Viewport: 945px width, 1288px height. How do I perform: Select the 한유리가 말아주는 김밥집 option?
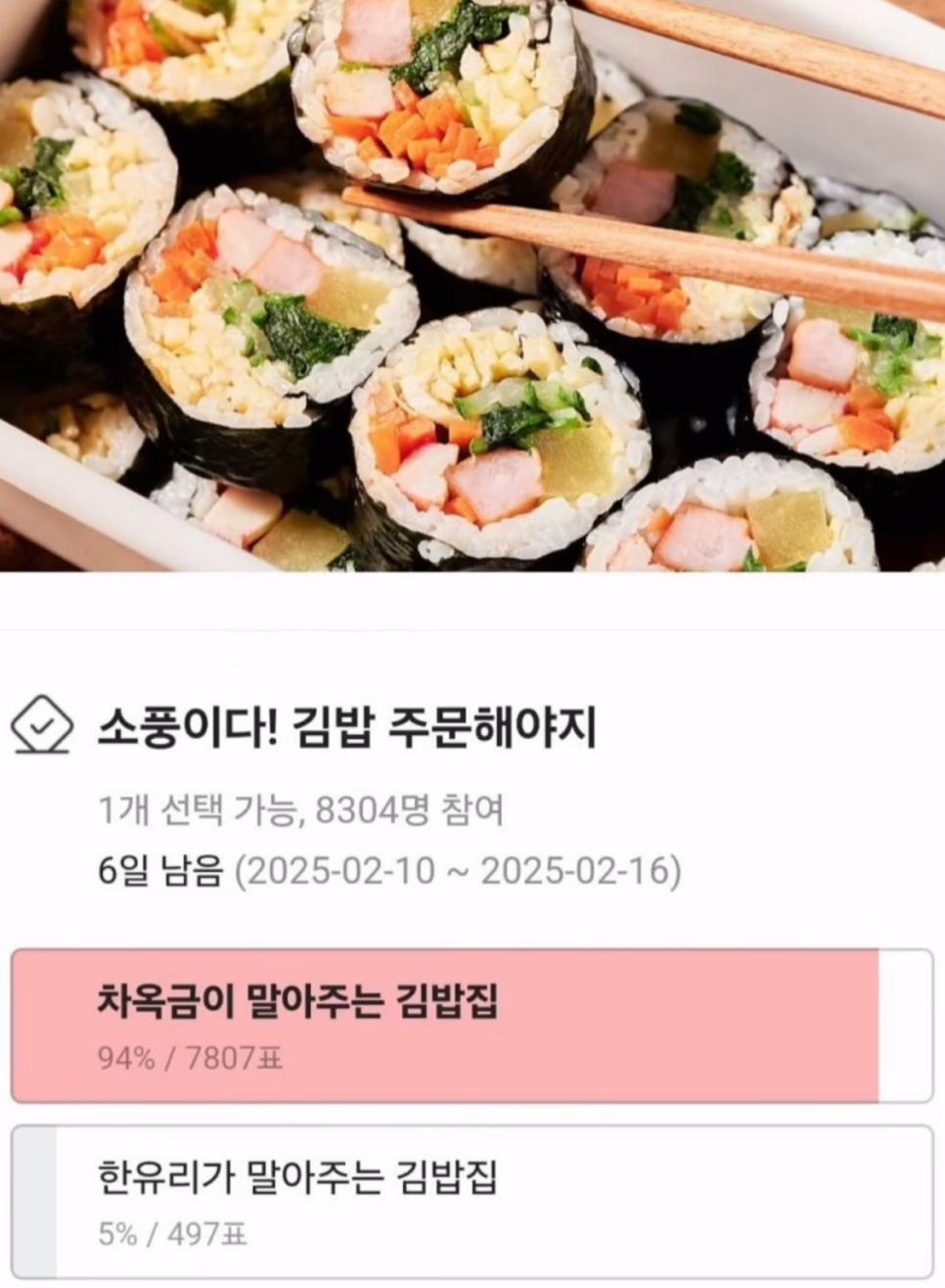pos(472,1201)
